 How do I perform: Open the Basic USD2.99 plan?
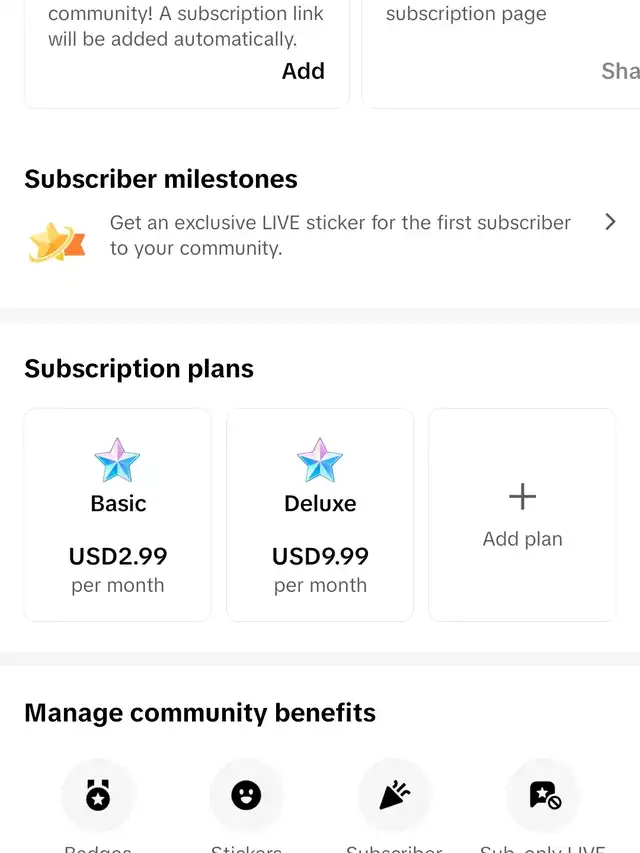(118, 515)
